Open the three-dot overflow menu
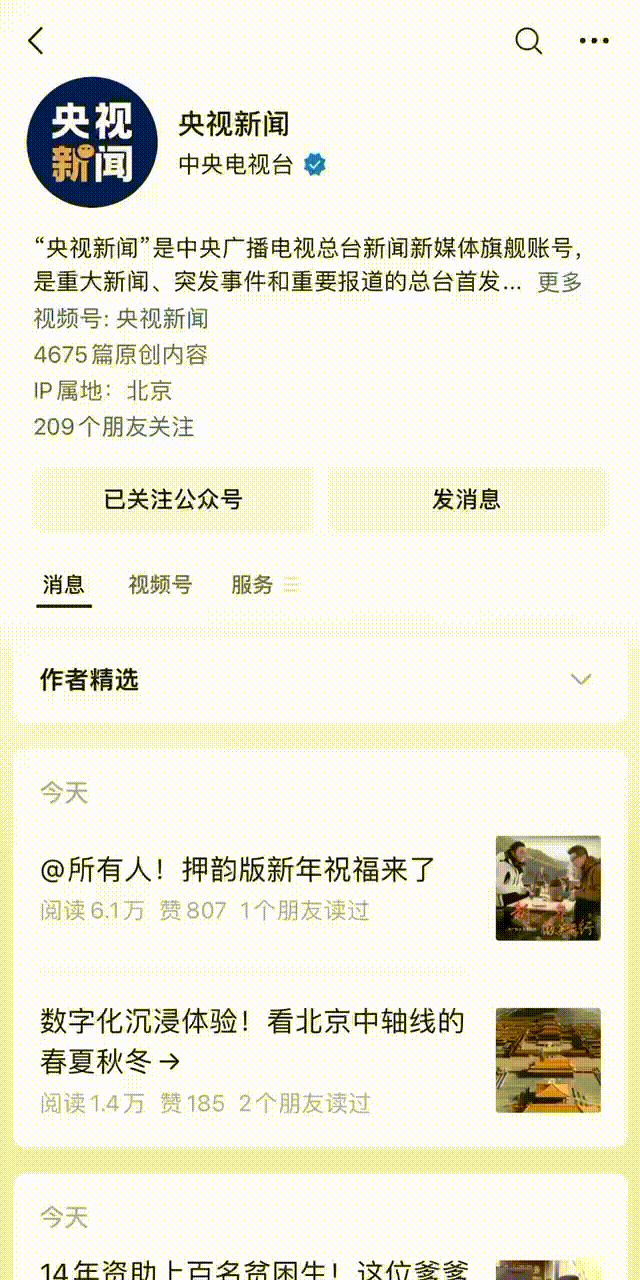 (x=594, y=41)
